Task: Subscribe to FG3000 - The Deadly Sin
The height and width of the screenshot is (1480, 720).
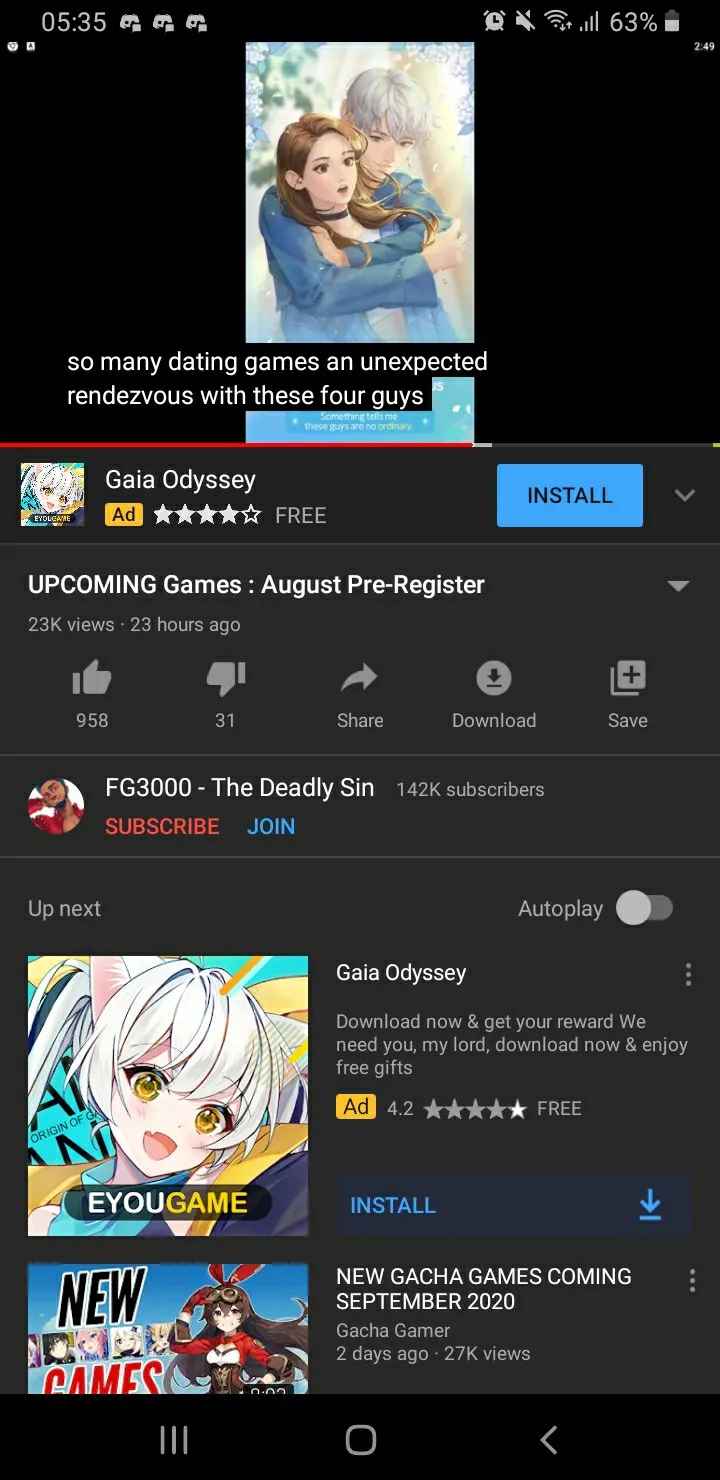Action: point(162,826)
